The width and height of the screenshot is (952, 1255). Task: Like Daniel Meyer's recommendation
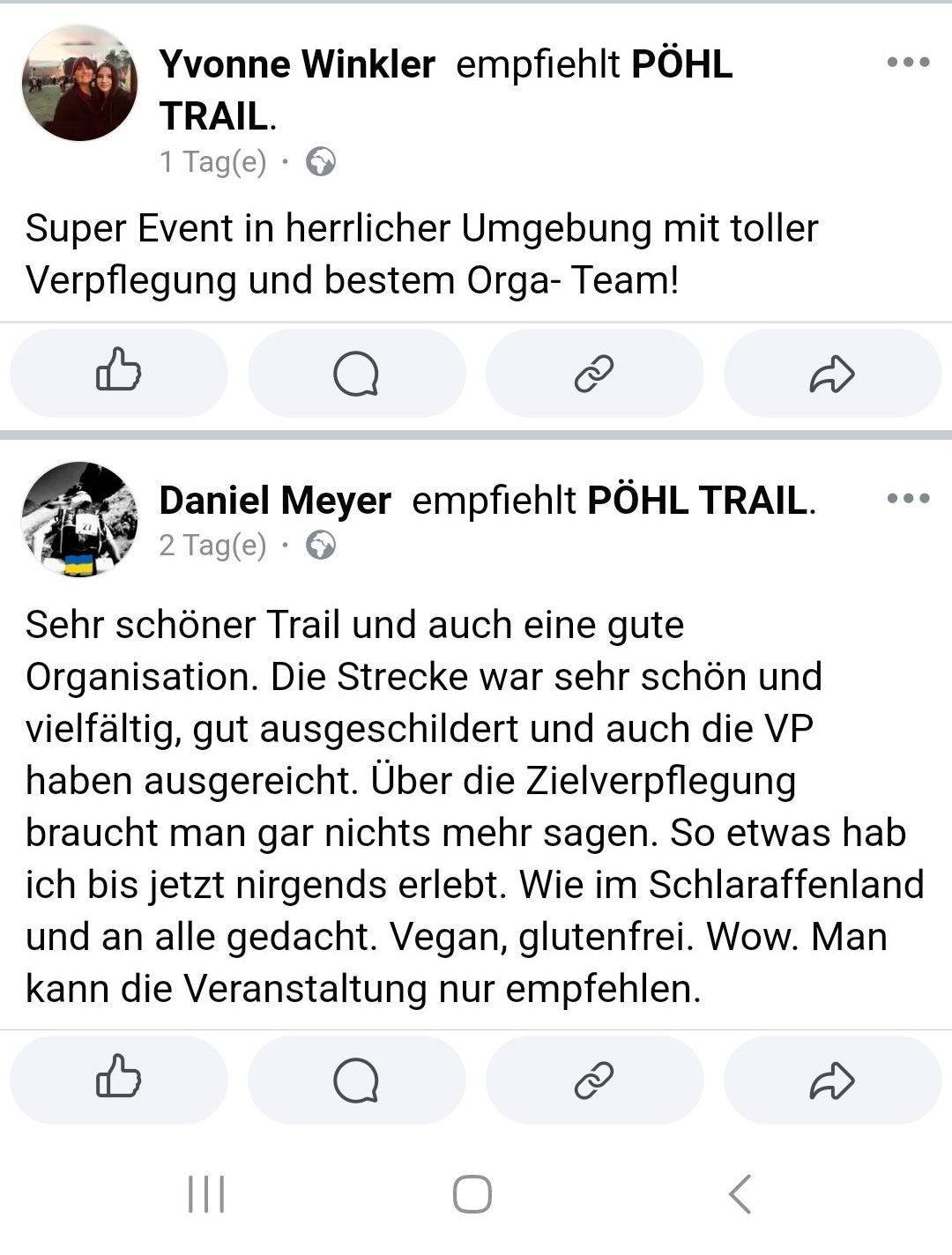point(118,1080)
